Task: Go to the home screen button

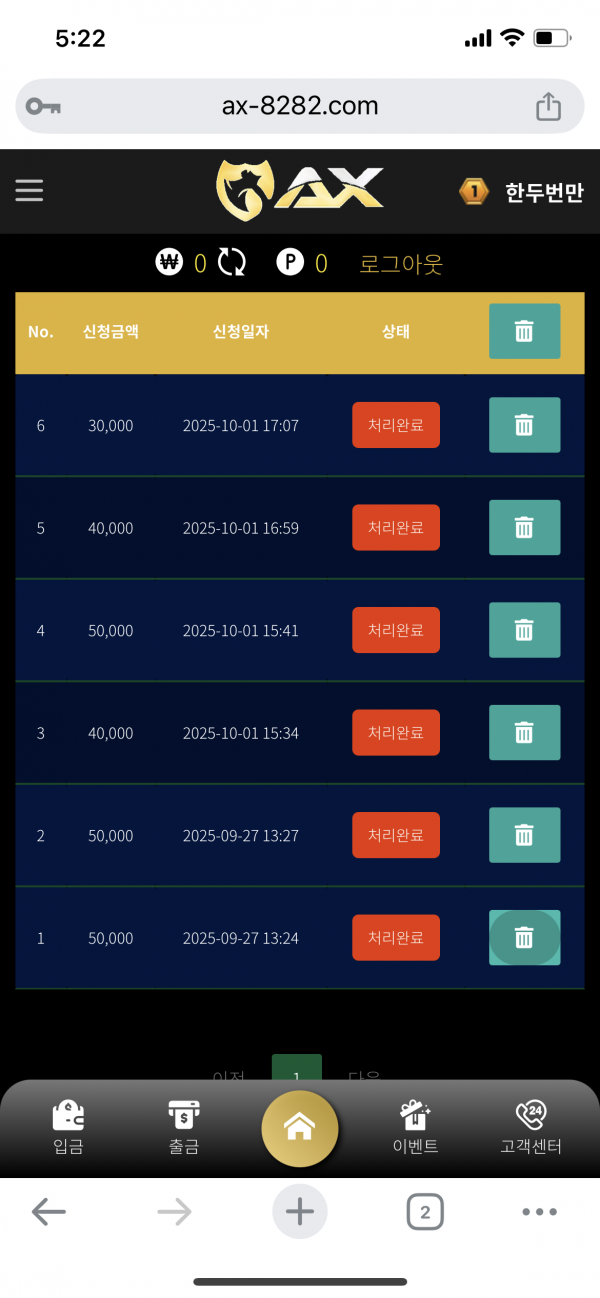Action: coord(299,1128)
